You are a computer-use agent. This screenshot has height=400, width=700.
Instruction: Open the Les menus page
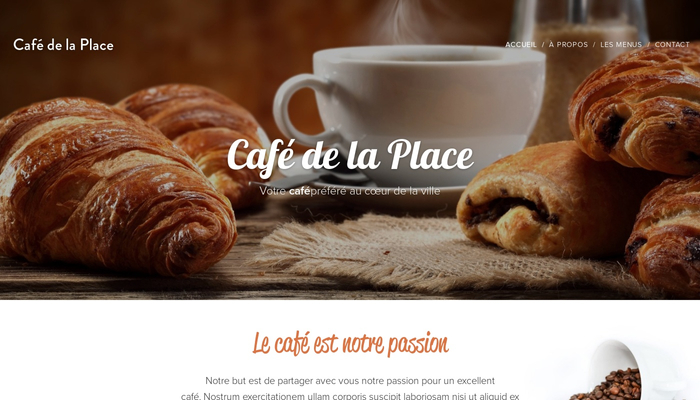[621, 45]
